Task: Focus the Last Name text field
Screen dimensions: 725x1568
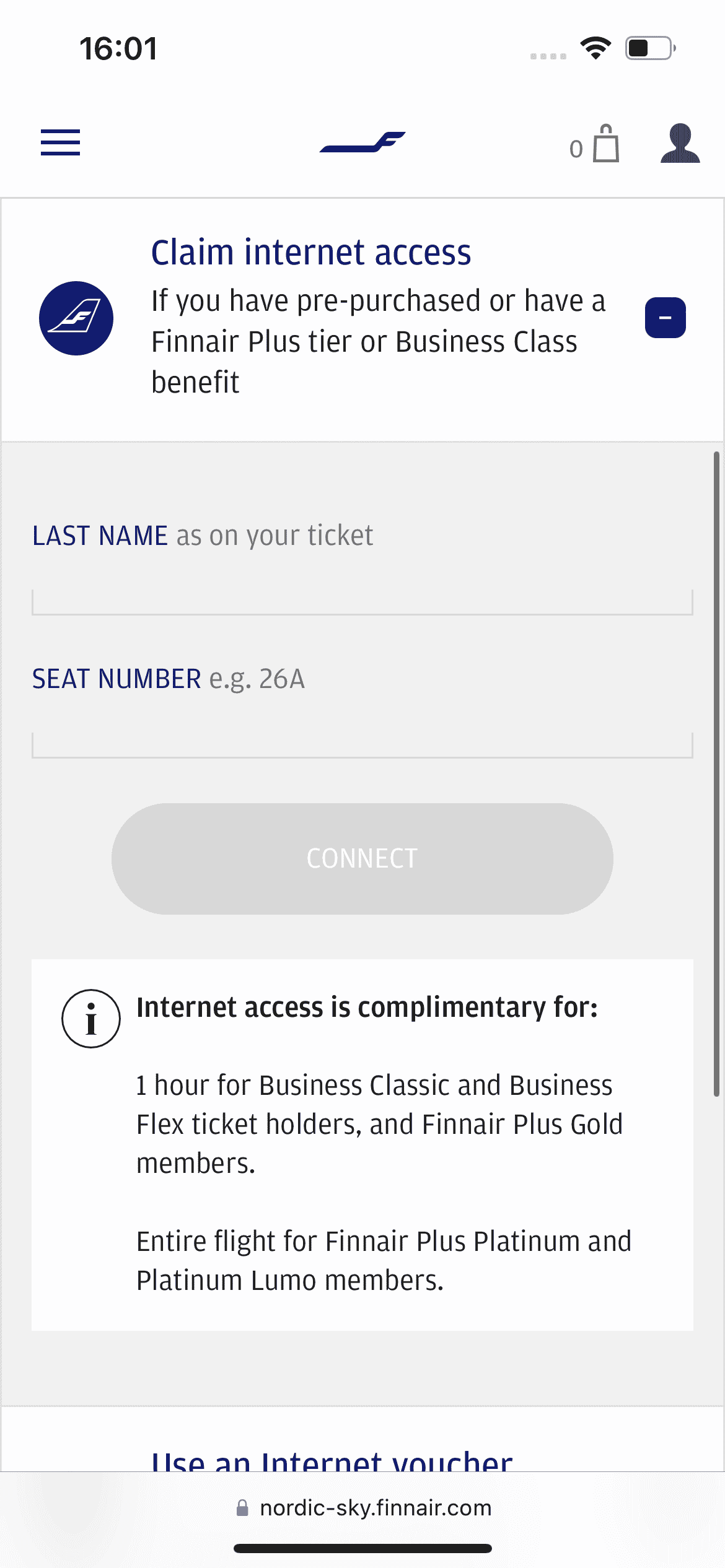Action: point(362,601)
